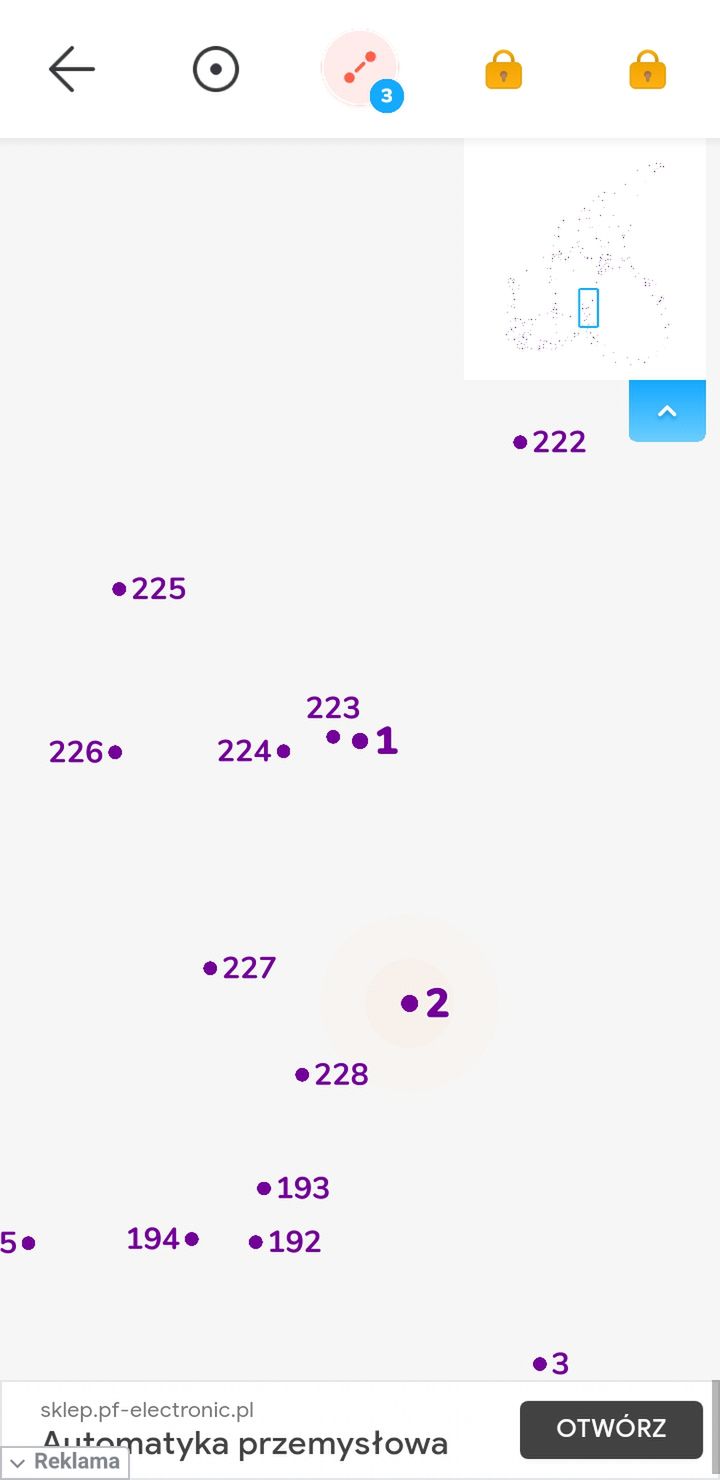Select the line connect tool
The image size is (720, 1480).
coord(360,69)
